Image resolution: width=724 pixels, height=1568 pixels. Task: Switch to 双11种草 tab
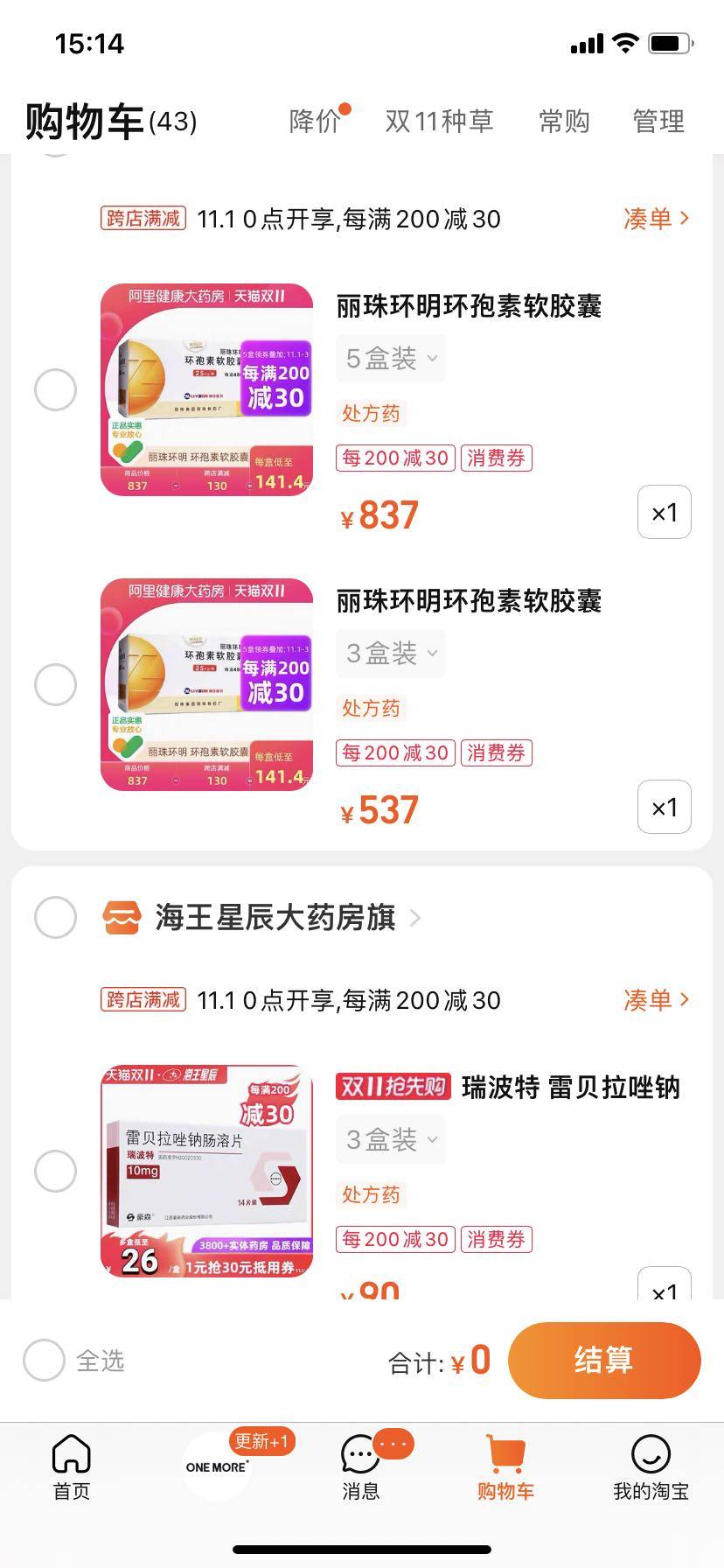pos(439,121)
